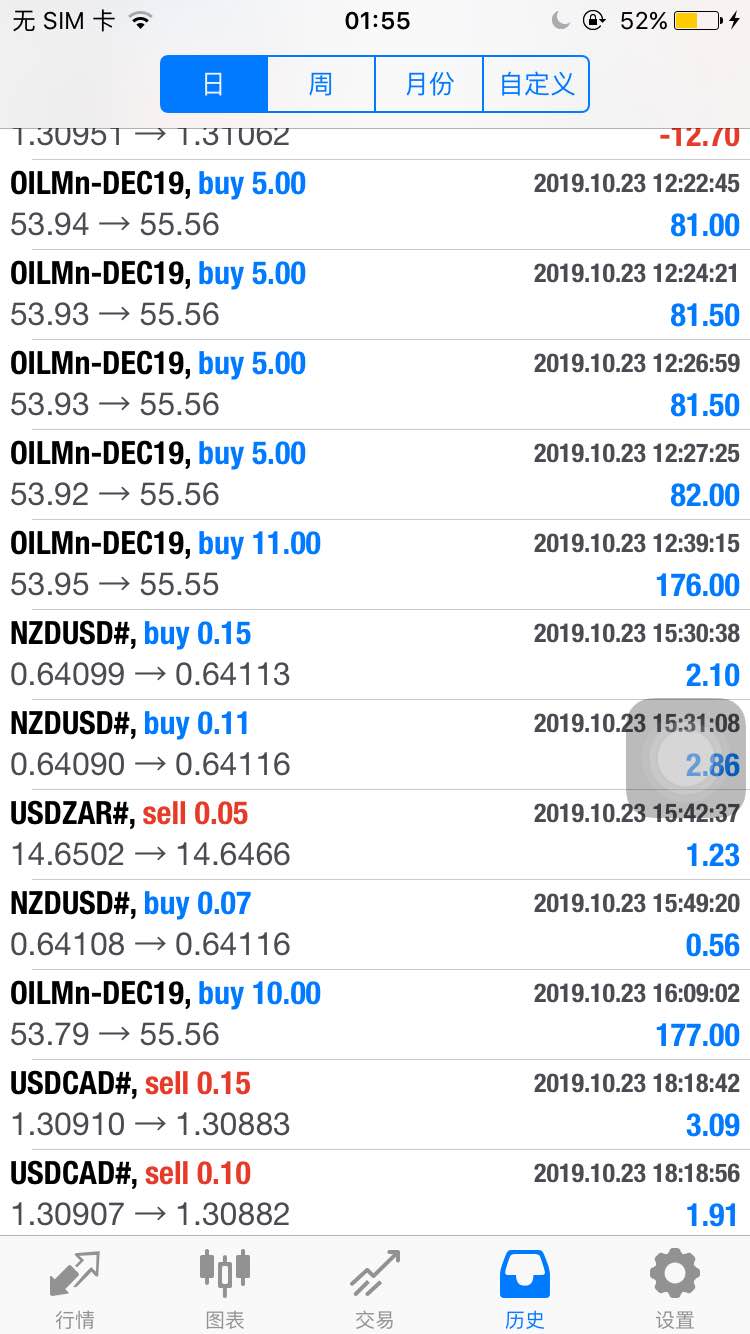Image resolution: width=750 pixels, height=1334 pixels.
Task: Open OILMn-DEC19 trade at 12:22:45
Action: pyautogui.click(x=375, y=204)
